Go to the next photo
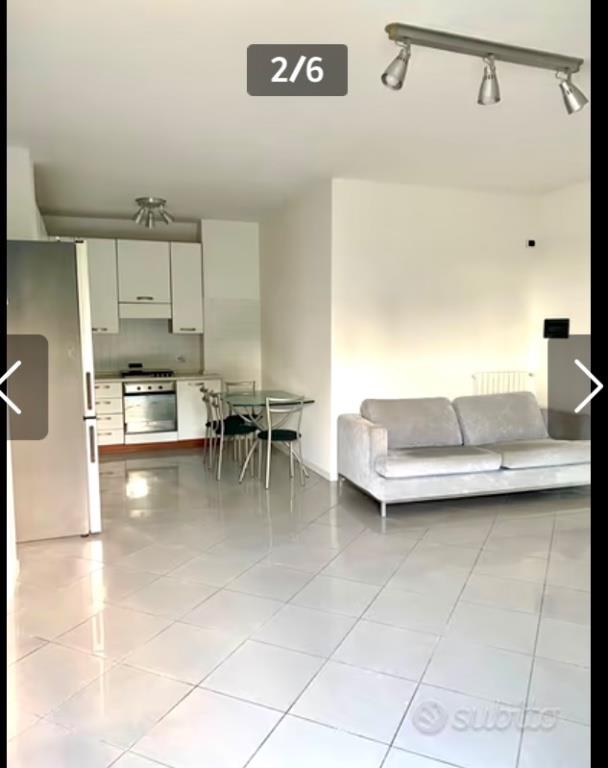 pos(586,387)
